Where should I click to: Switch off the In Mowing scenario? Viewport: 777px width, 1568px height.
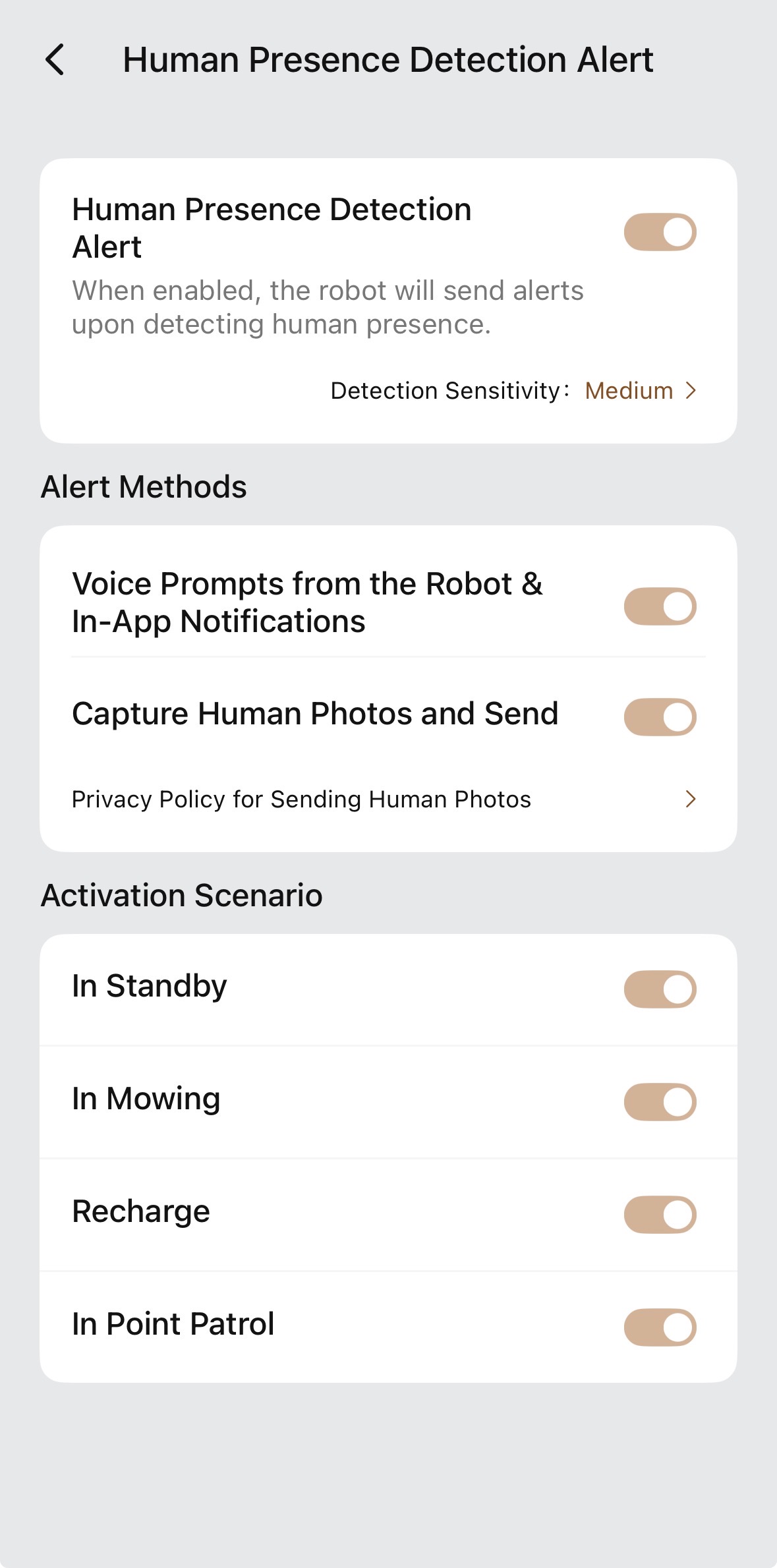tap(660, 1101)
